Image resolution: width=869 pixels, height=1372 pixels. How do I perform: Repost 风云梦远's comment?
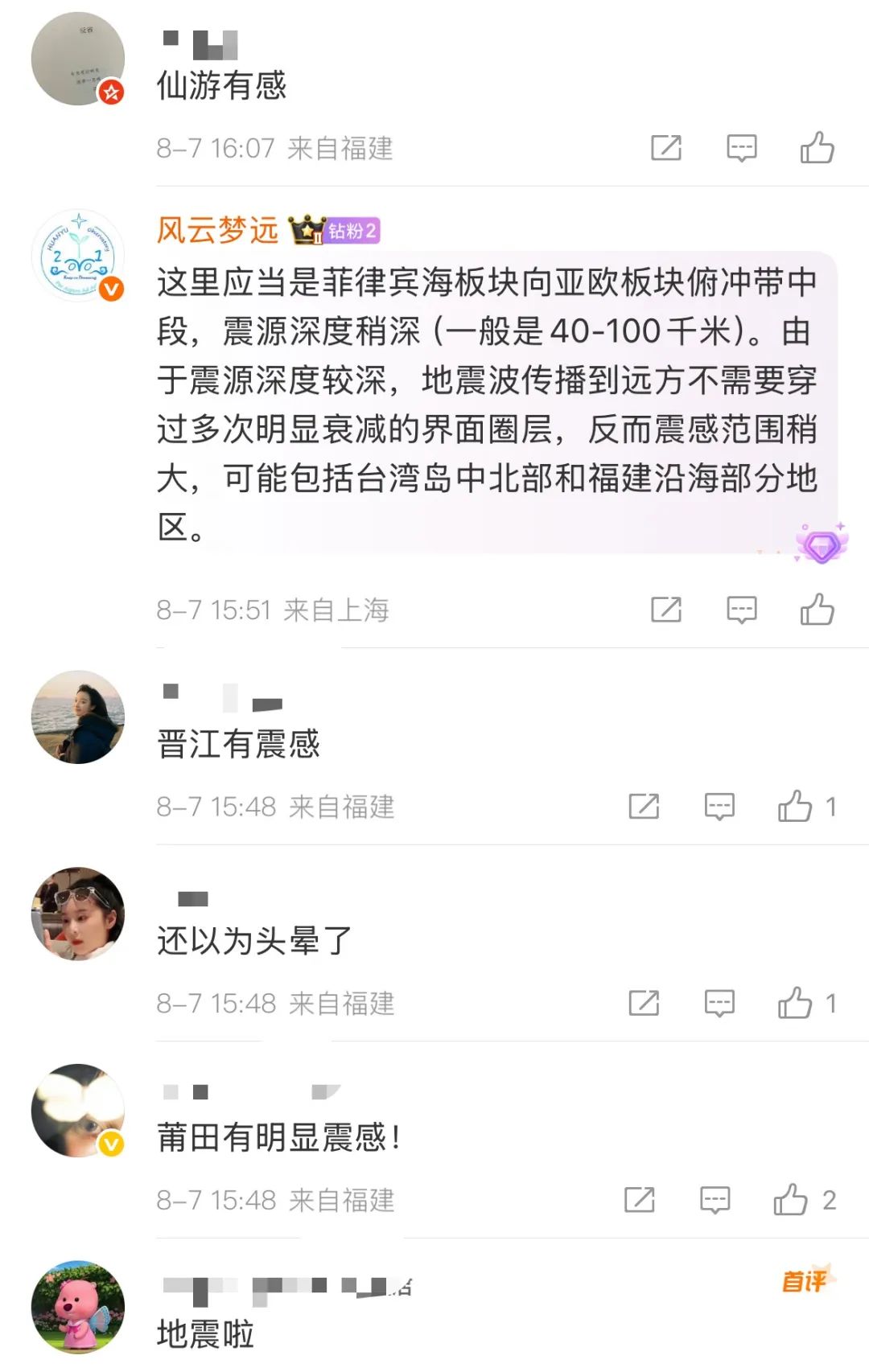pyautogui.click(x=665, y=610)
